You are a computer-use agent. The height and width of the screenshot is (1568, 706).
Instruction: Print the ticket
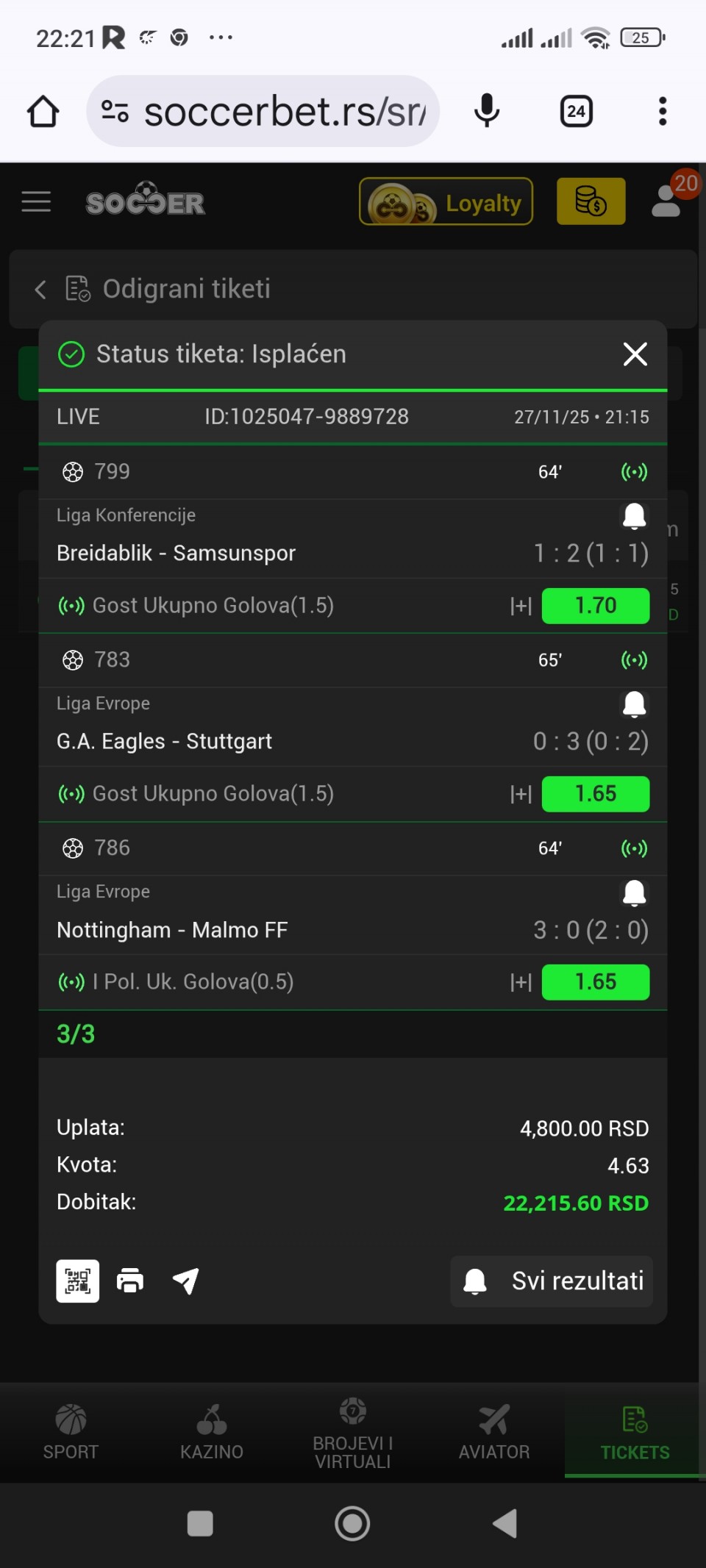tap(130, 1281)
